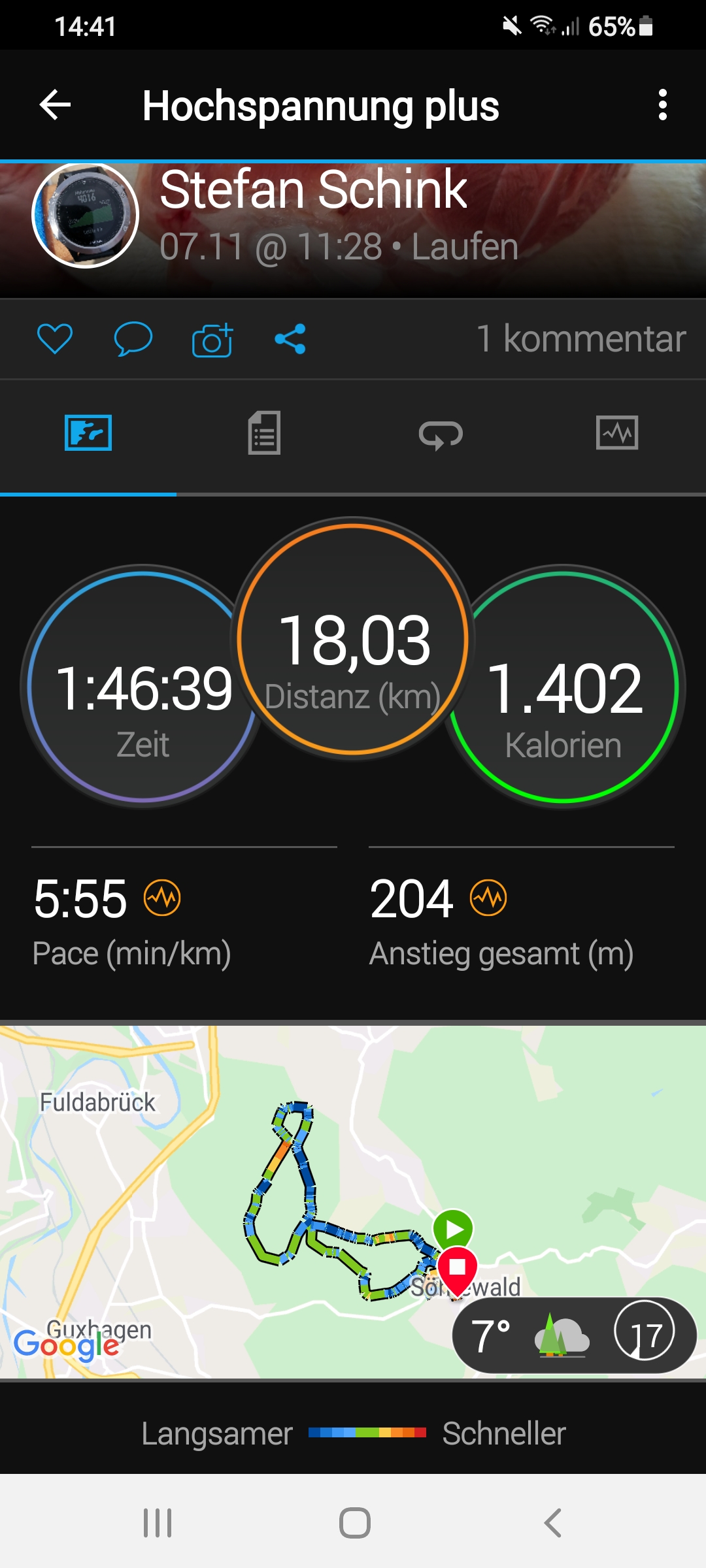Tap the system home button
Image resolution: width=706 pixels, height=1568 pixels.
tap(354, 1523)
